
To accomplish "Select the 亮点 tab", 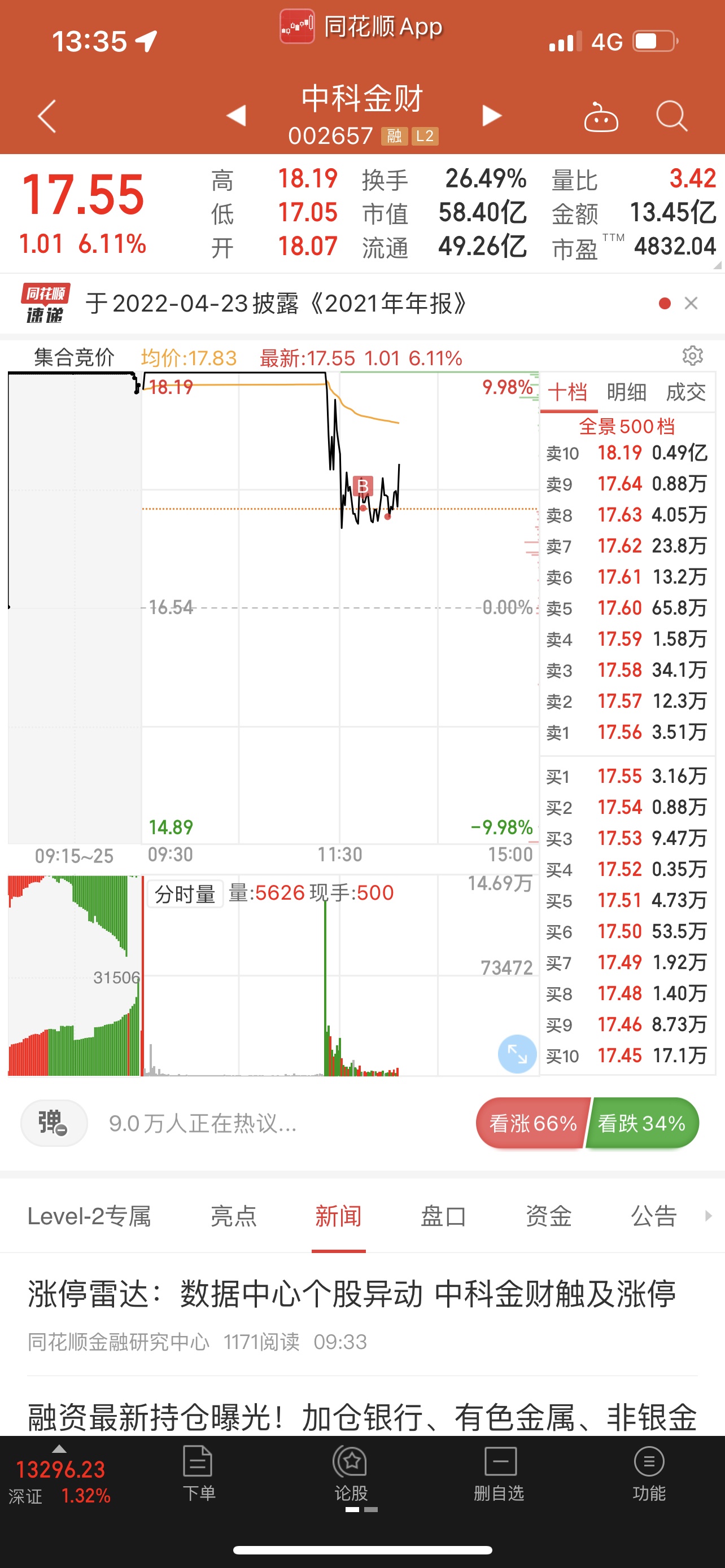I will coord(234,1216).
